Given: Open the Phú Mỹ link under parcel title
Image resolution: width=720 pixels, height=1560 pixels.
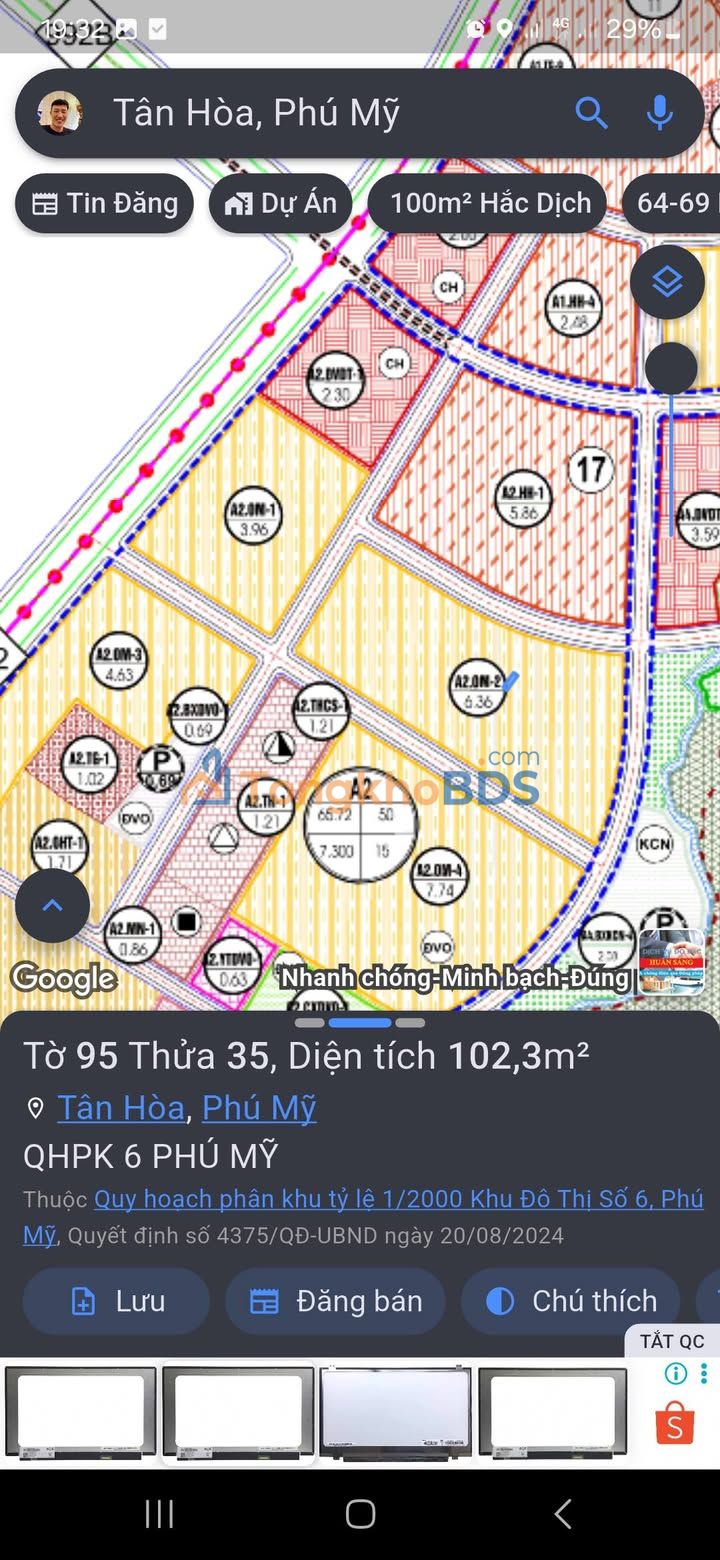Looking at the screenshot, I should (259, 1108).
